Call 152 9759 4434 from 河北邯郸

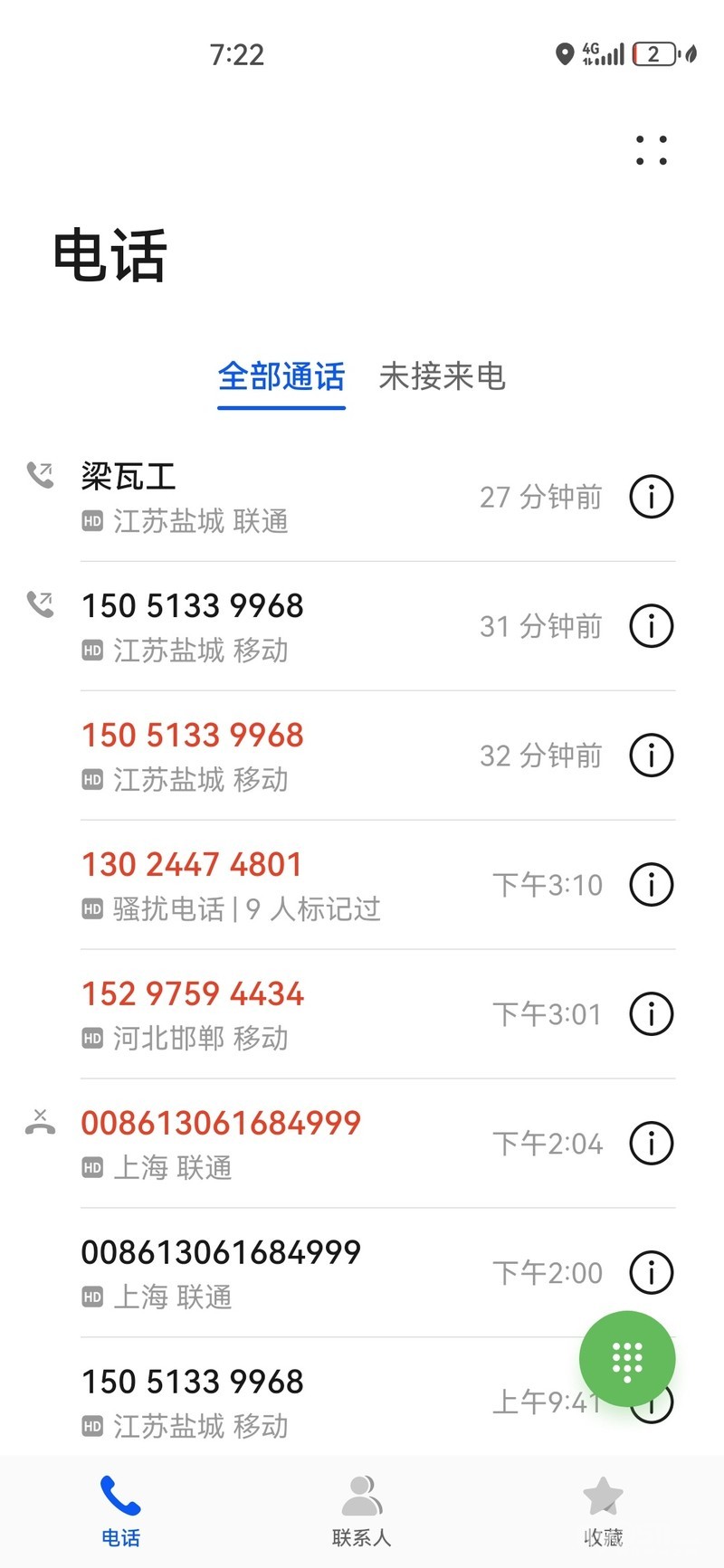click(271, 1013)
